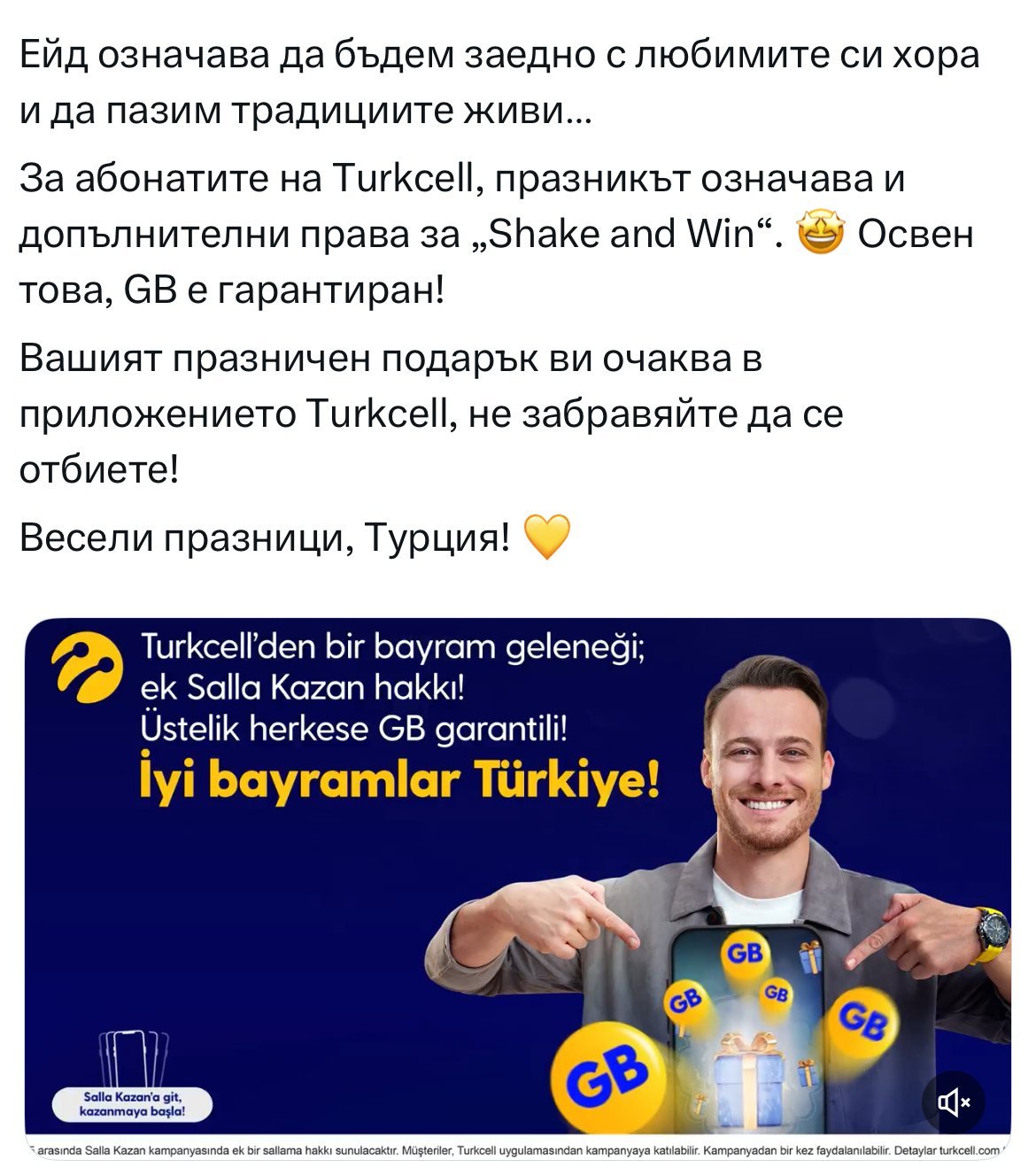Image resolution: width=1036 pixels, height=1168 pixels.
Task: Open the Turkcell holiday video
Action: [x=517, y=877]
